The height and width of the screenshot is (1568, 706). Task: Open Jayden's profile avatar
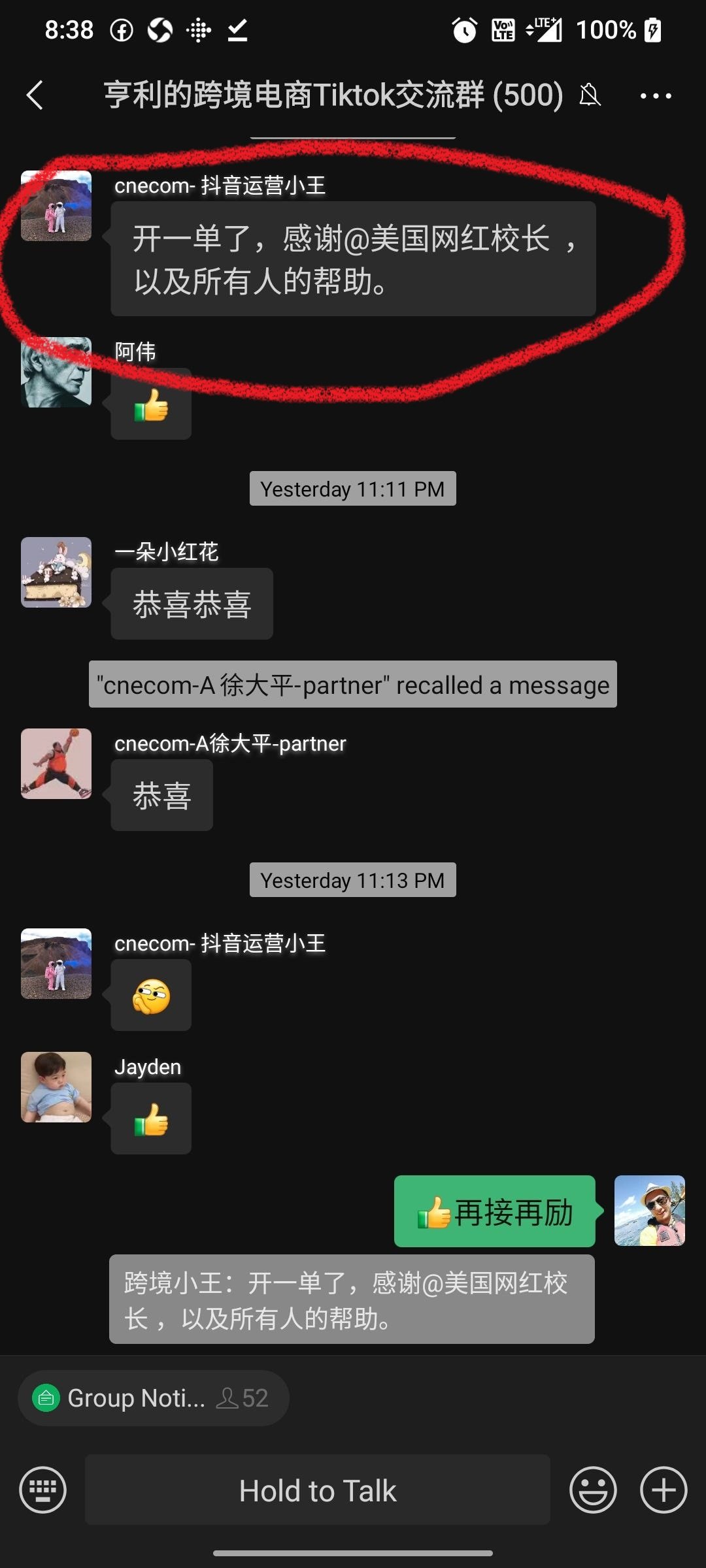tap(56, 1087)
